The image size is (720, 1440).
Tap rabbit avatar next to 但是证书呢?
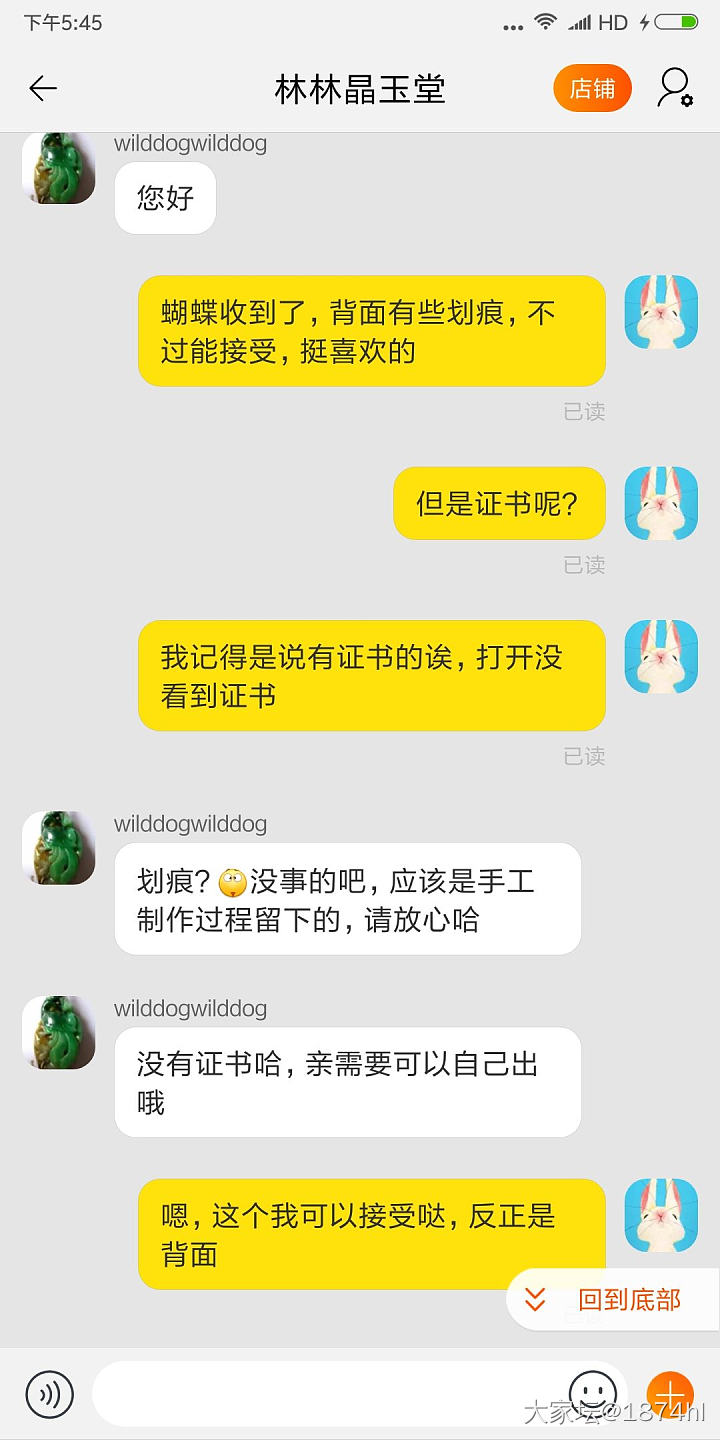point(661,503)
